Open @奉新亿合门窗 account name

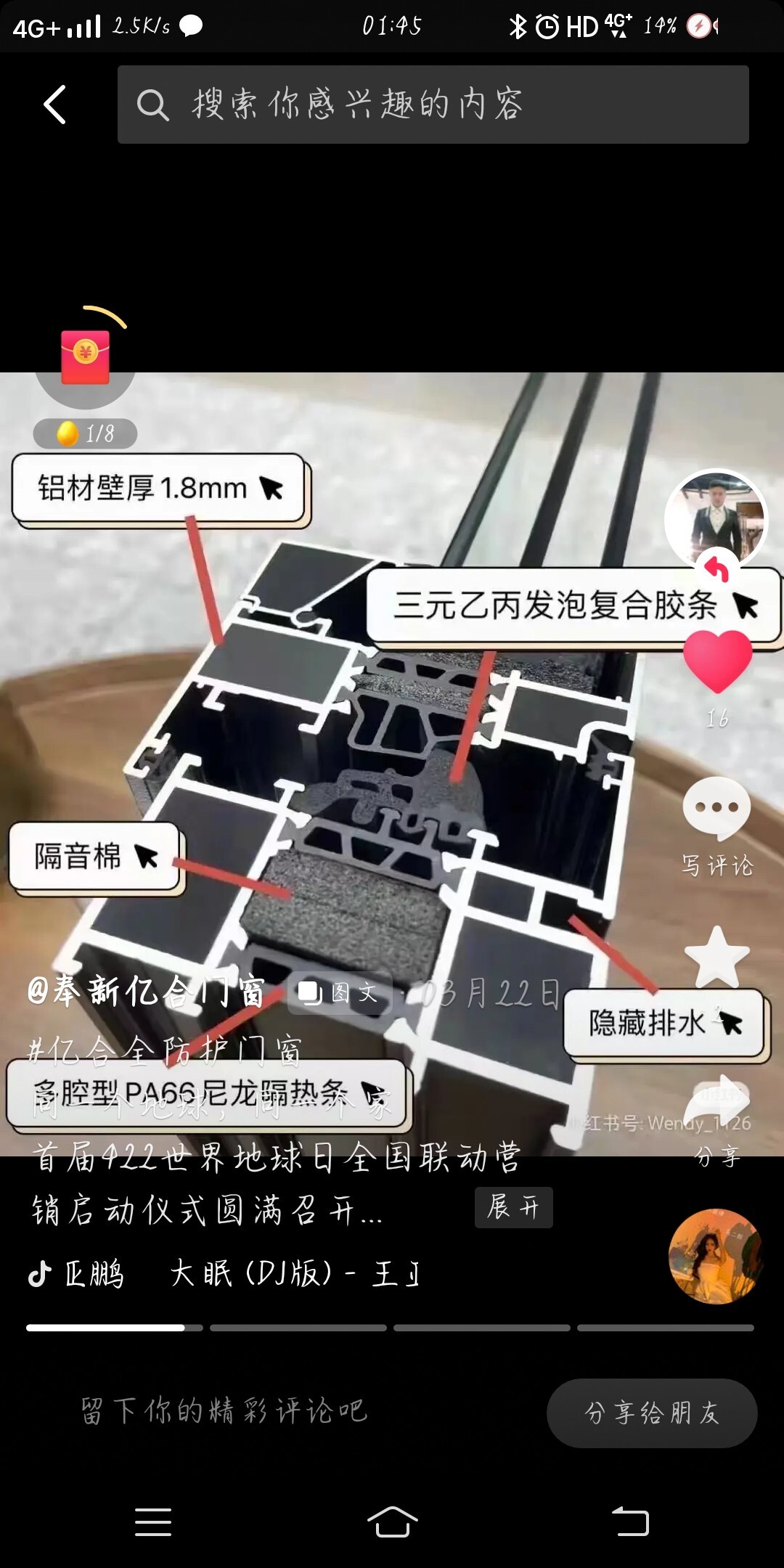coord(147,992)
